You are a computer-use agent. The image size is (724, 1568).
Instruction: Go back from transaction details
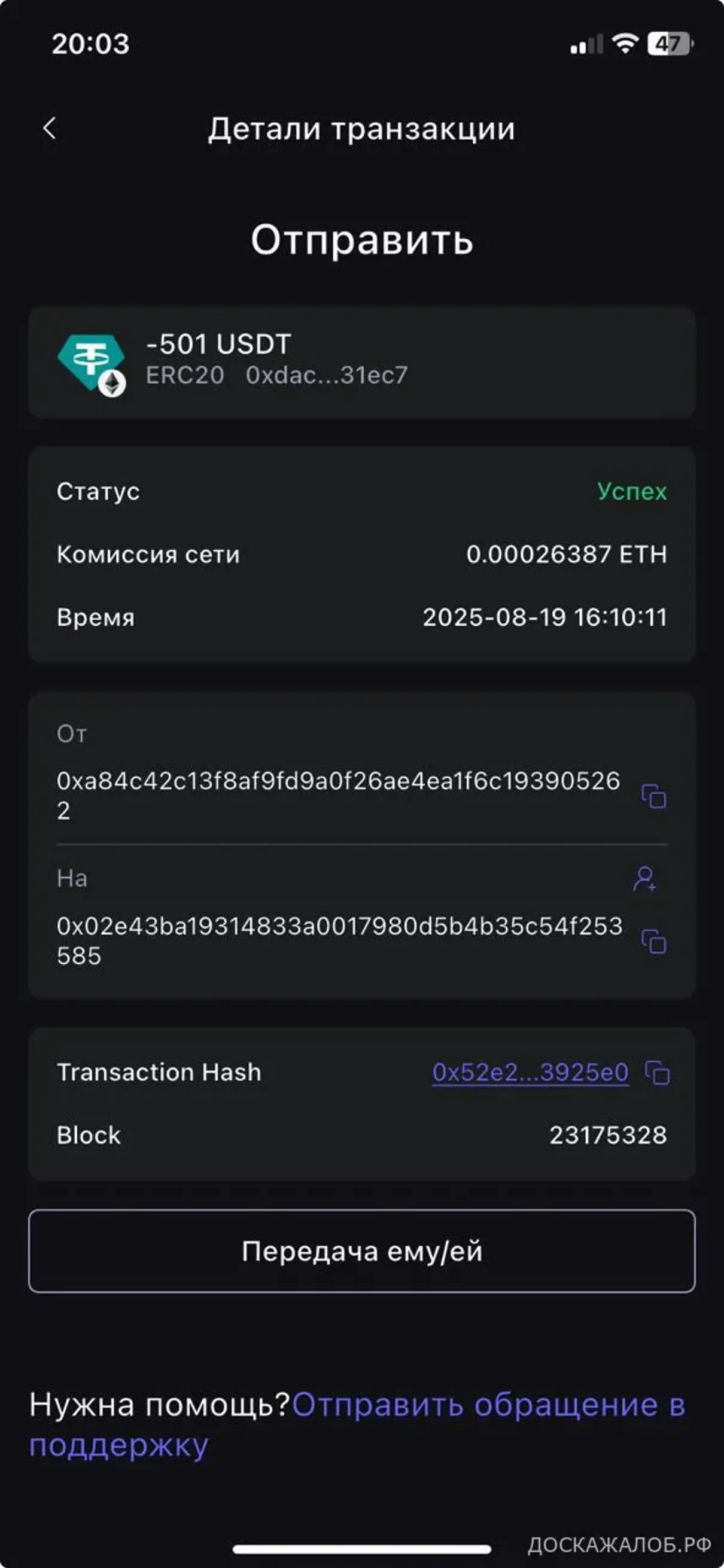50,129
